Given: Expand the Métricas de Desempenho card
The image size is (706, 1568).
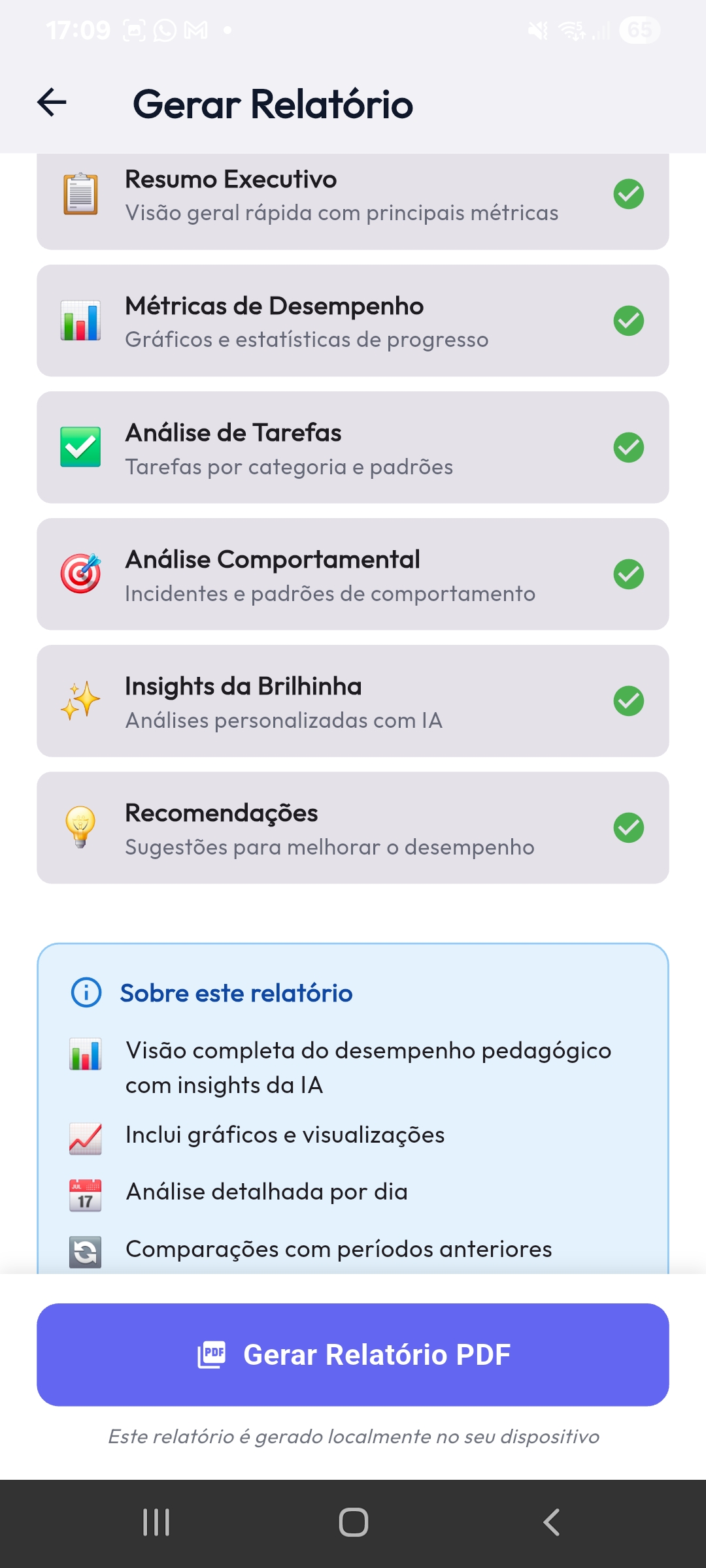Looking at the screenshot, I should coord(353,321).
